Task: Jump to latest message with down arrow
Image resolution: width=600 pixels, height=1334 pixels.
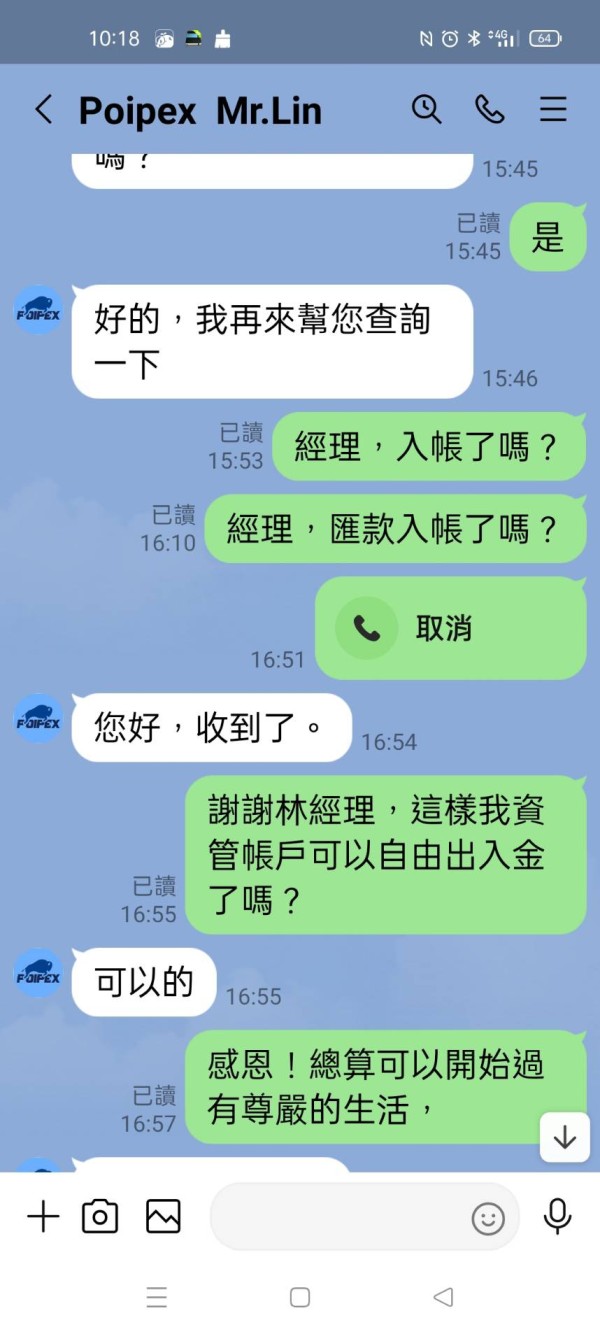Action: coord(565,1137)
